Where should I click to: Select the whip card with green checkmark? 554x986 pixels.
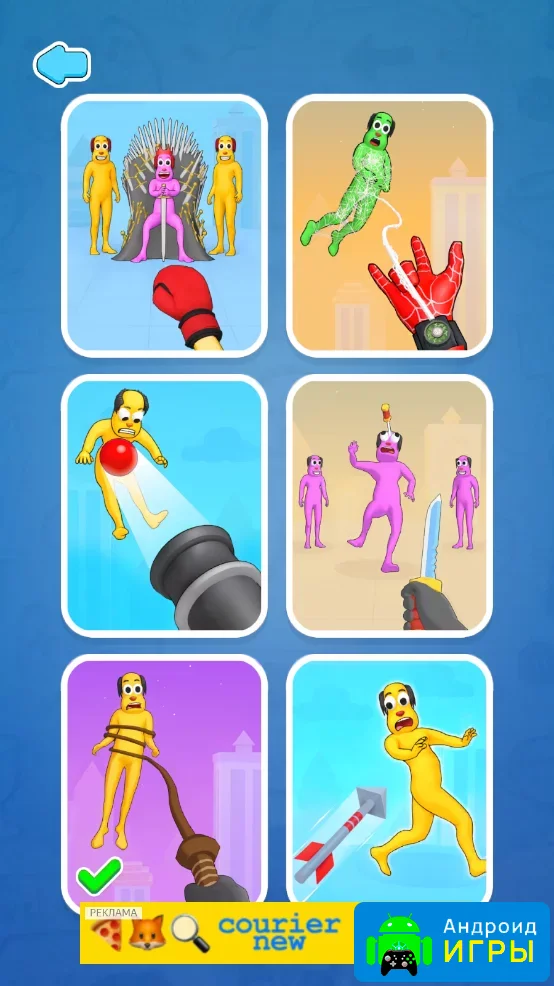(x=164, y=780)
